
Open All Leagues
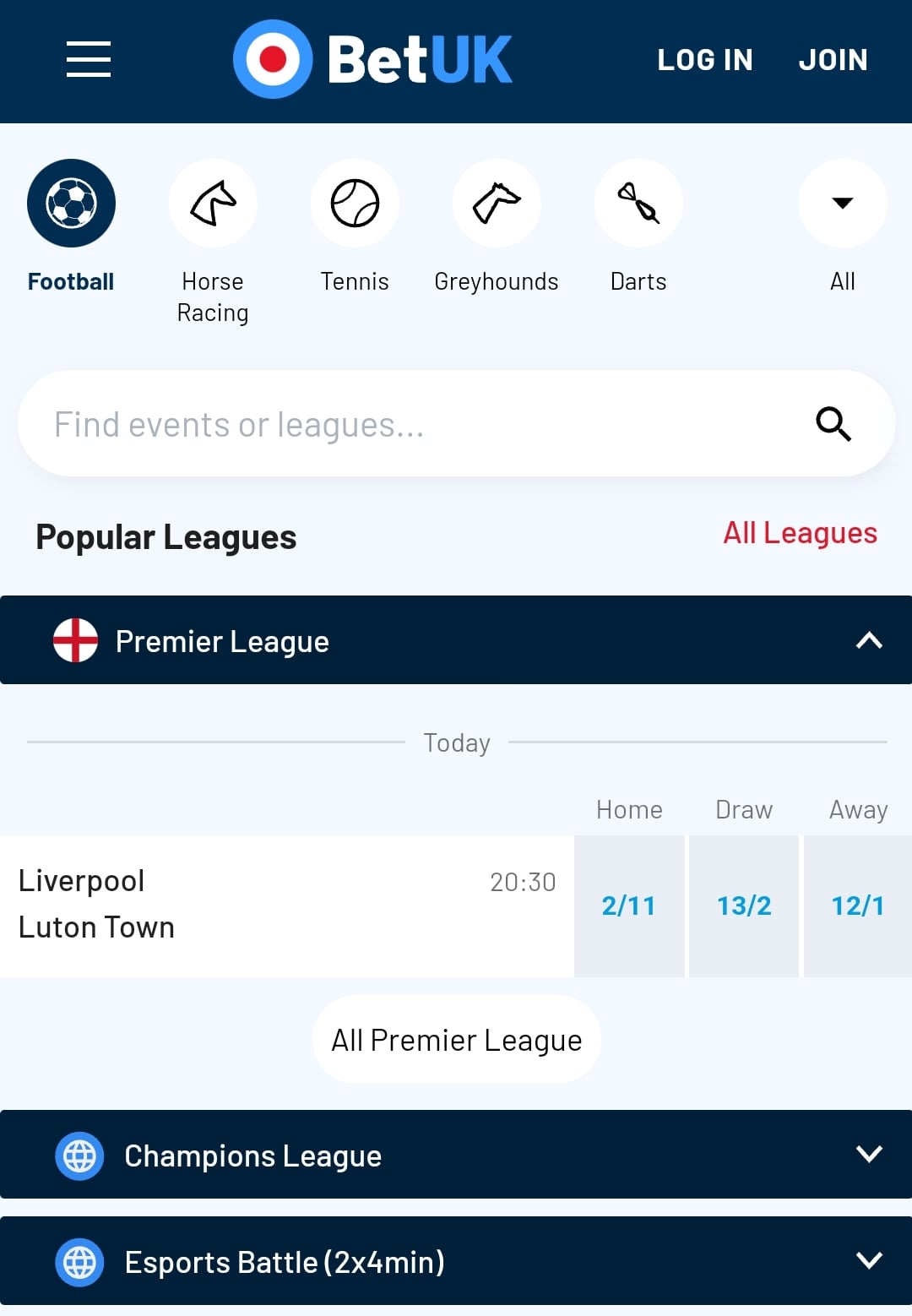pos(800,533)
